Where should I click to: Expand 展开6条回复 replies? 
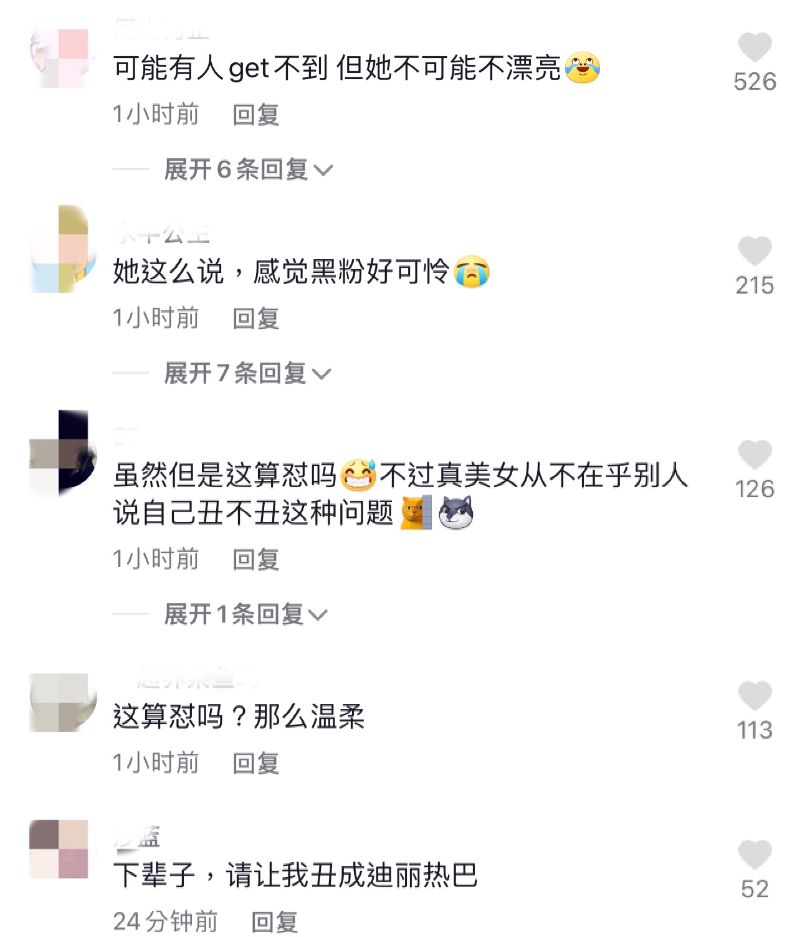click(247, 170)
